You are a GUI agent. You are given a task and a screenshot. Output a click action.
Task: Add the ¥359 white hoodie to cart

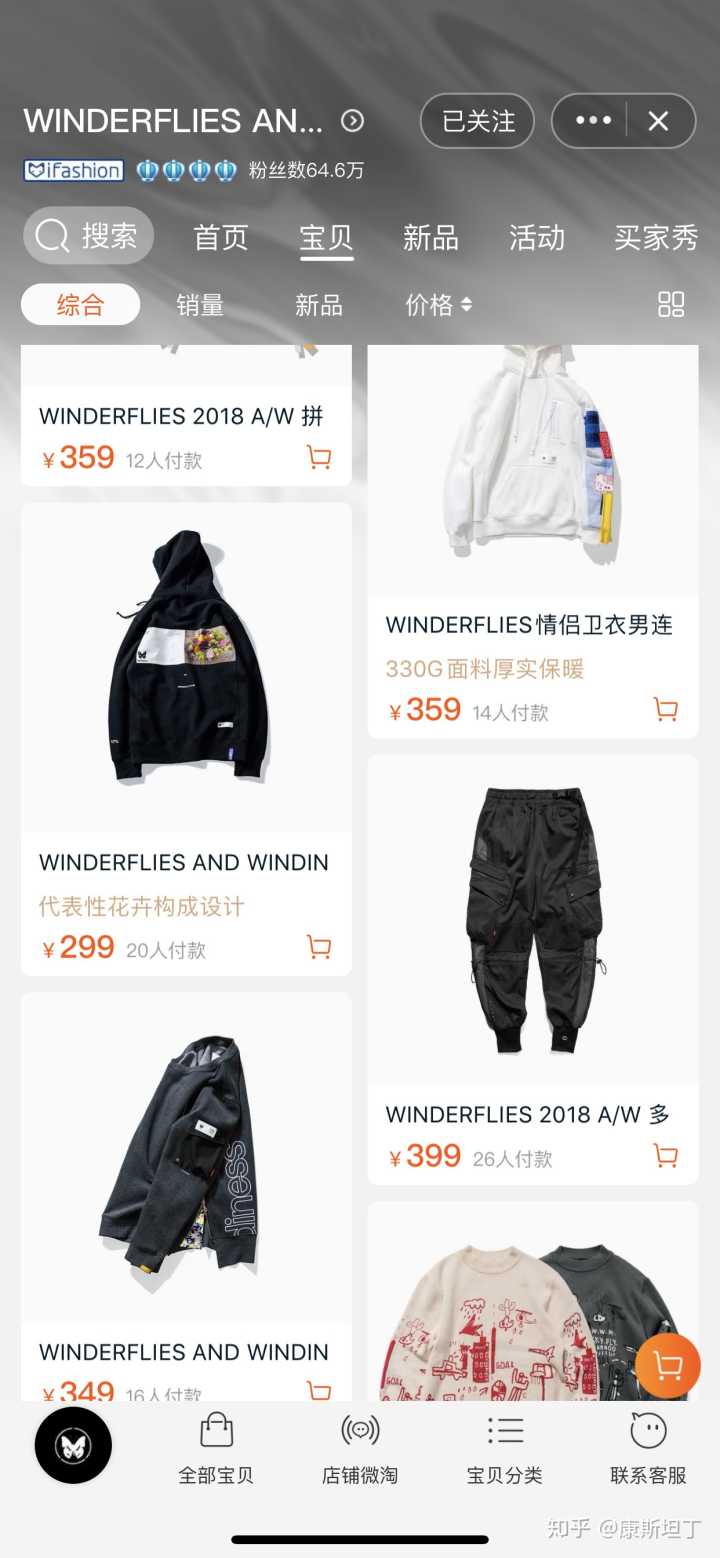pyautogui.click(x=665, y=710)
